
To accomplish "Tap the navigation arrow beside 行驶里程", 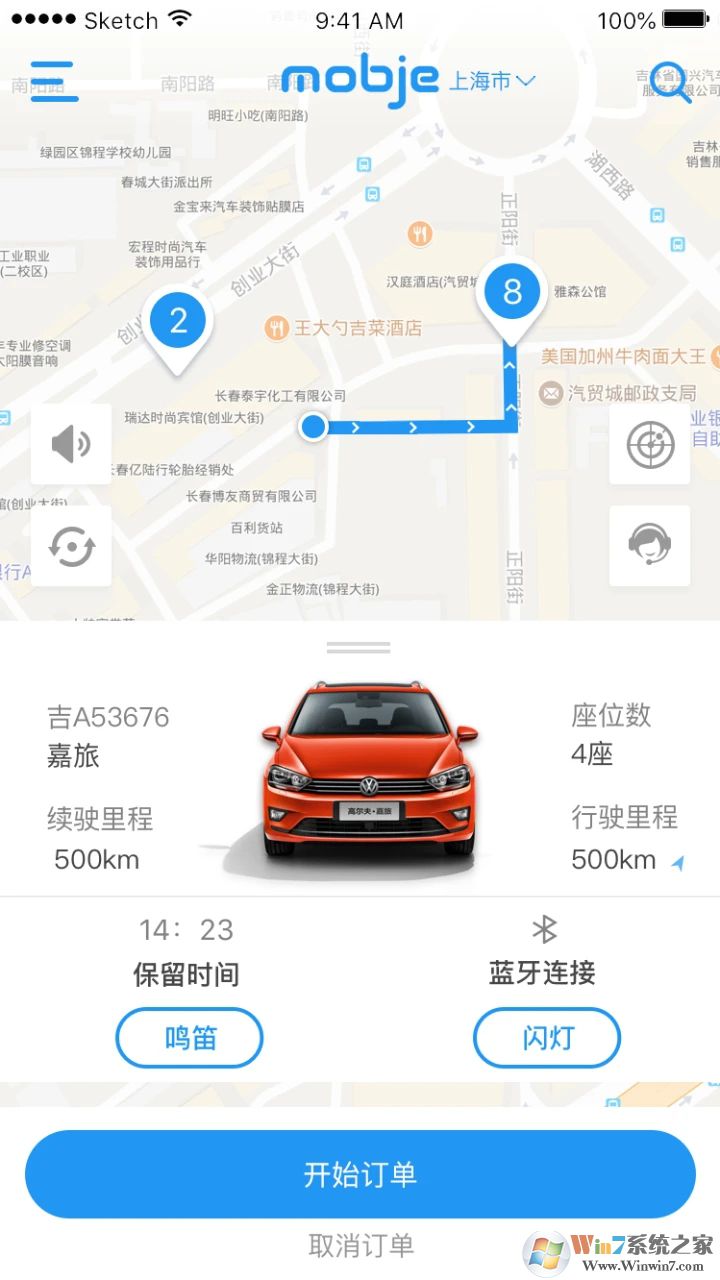I will point(678,862).
